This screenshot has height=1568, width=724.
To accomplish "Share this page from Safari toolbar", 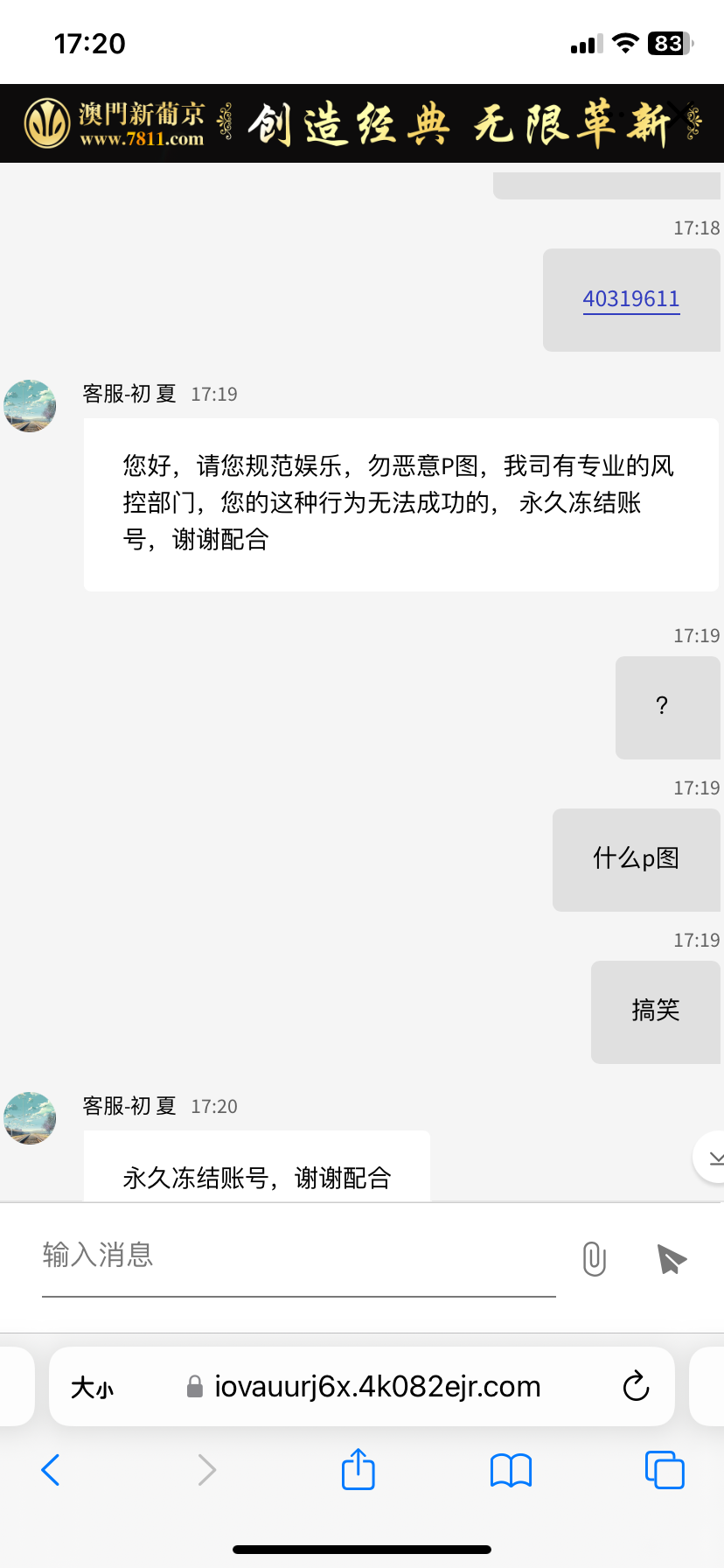I will pyautogui.click(x=358, y=1469).
